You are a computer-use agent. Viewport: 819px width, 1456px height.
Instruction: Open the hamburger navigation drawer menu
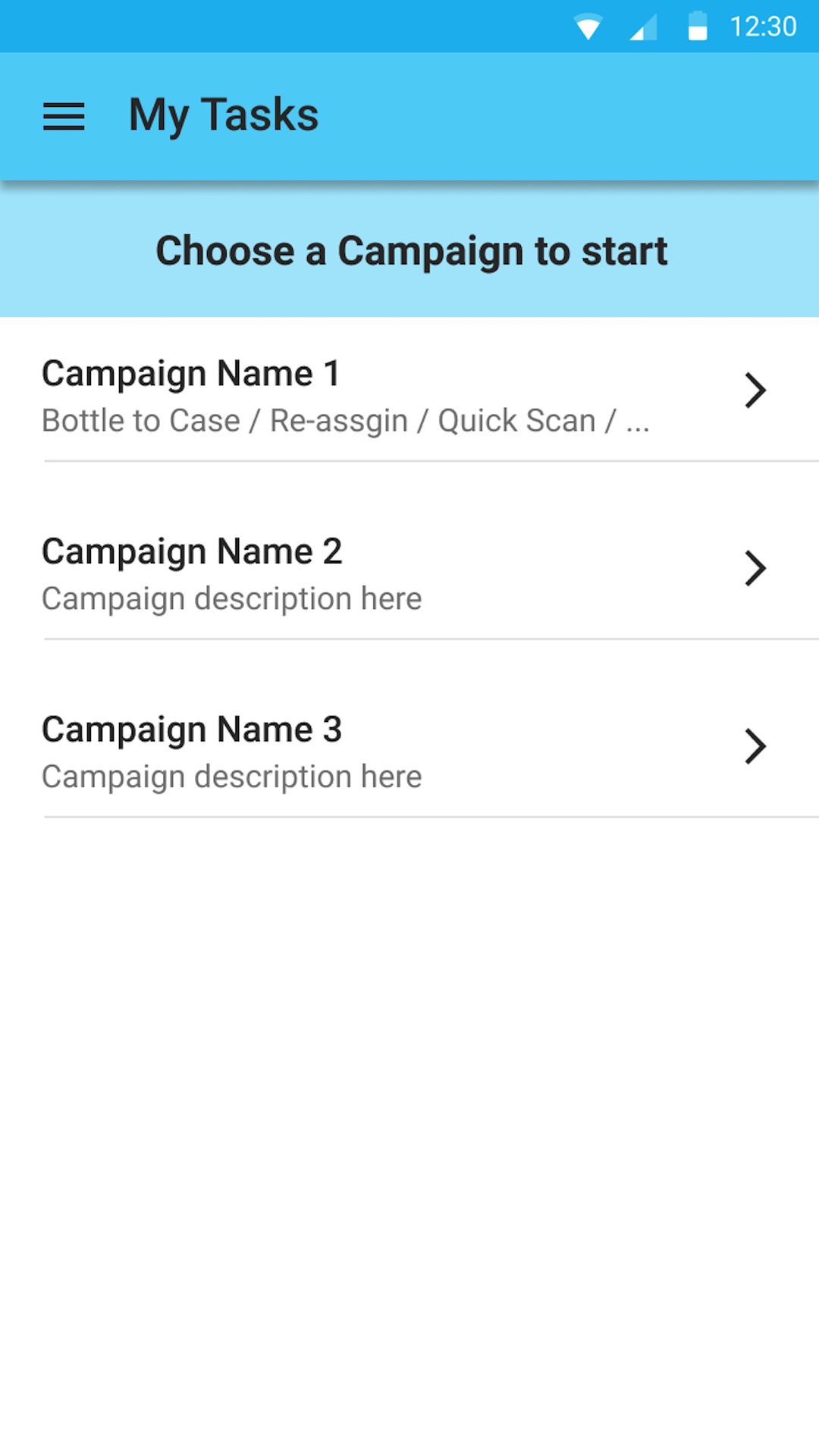[x=64, y=117]
